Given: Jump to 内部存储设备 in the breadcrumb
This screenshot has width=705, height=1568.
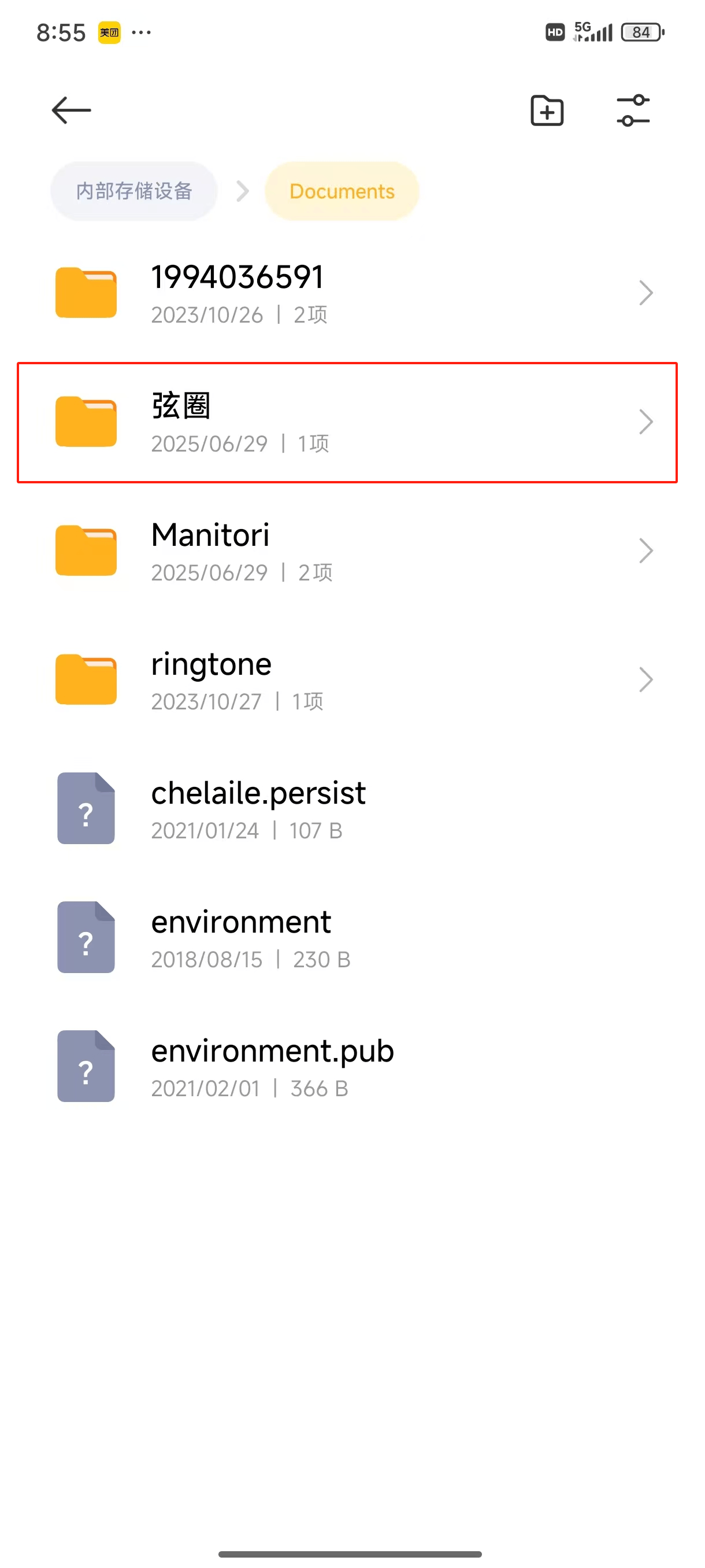Looking at the screenshot, I should point(134,191).
